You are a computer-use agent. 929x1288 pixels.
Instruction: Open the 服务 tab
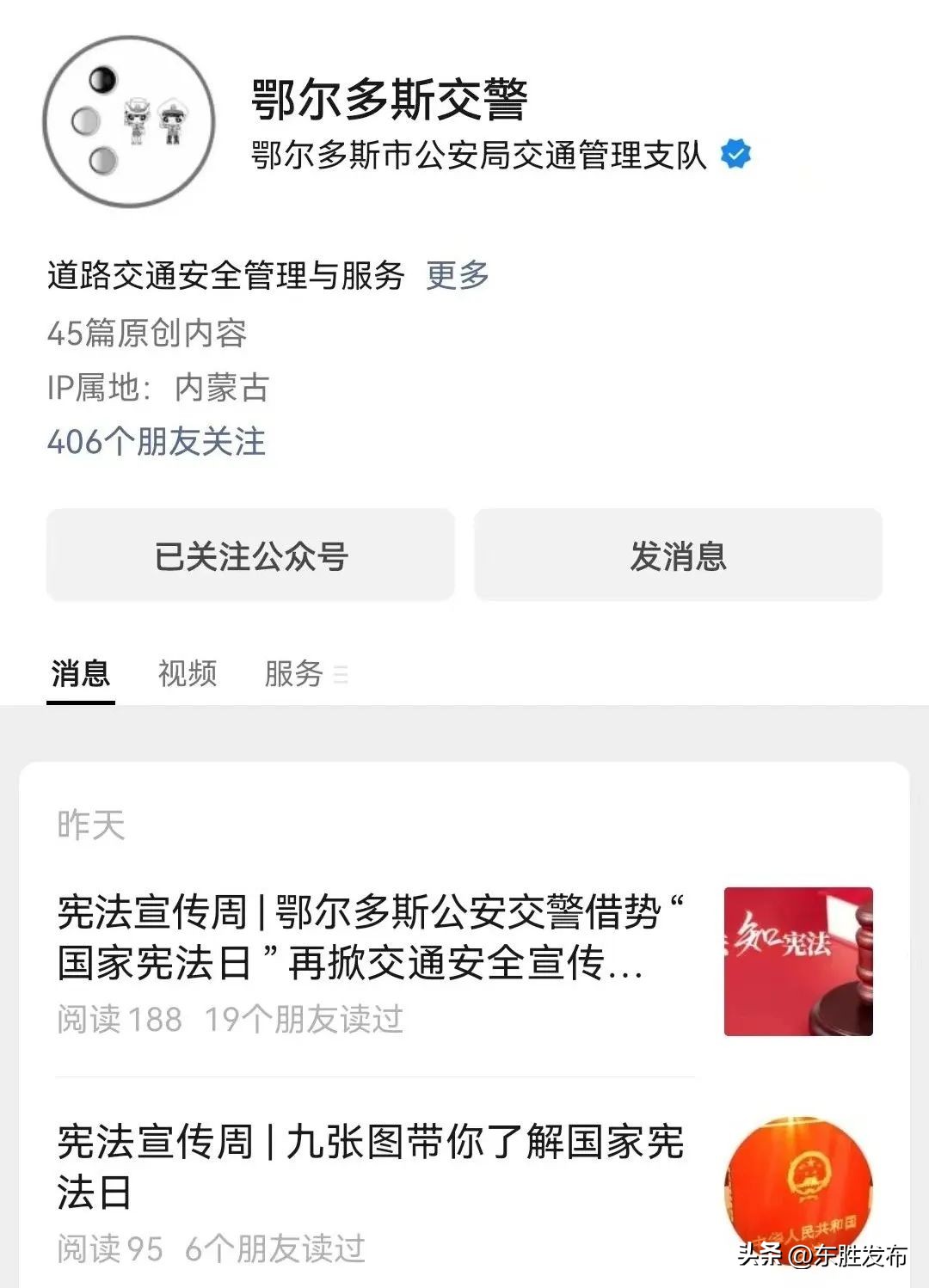[x=292, y=674]
